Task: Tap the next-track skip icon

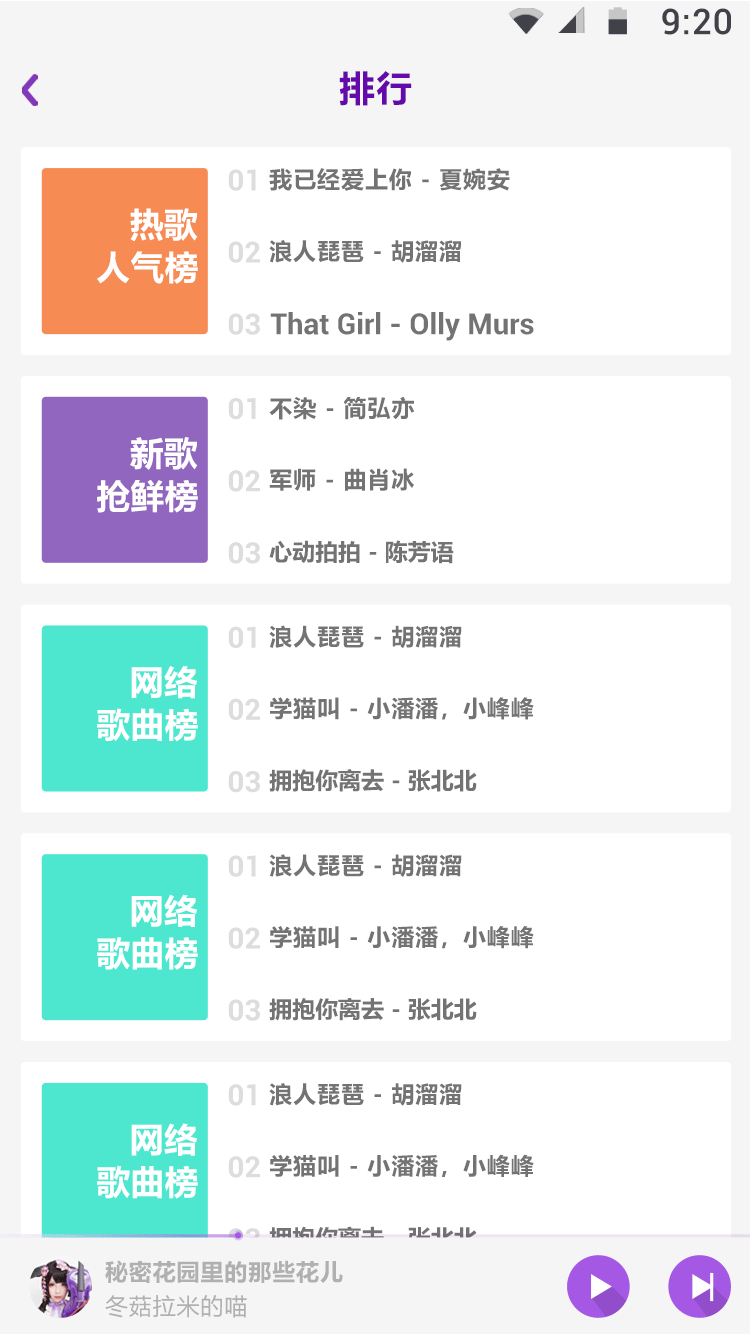Action: tap(699, 1285)
